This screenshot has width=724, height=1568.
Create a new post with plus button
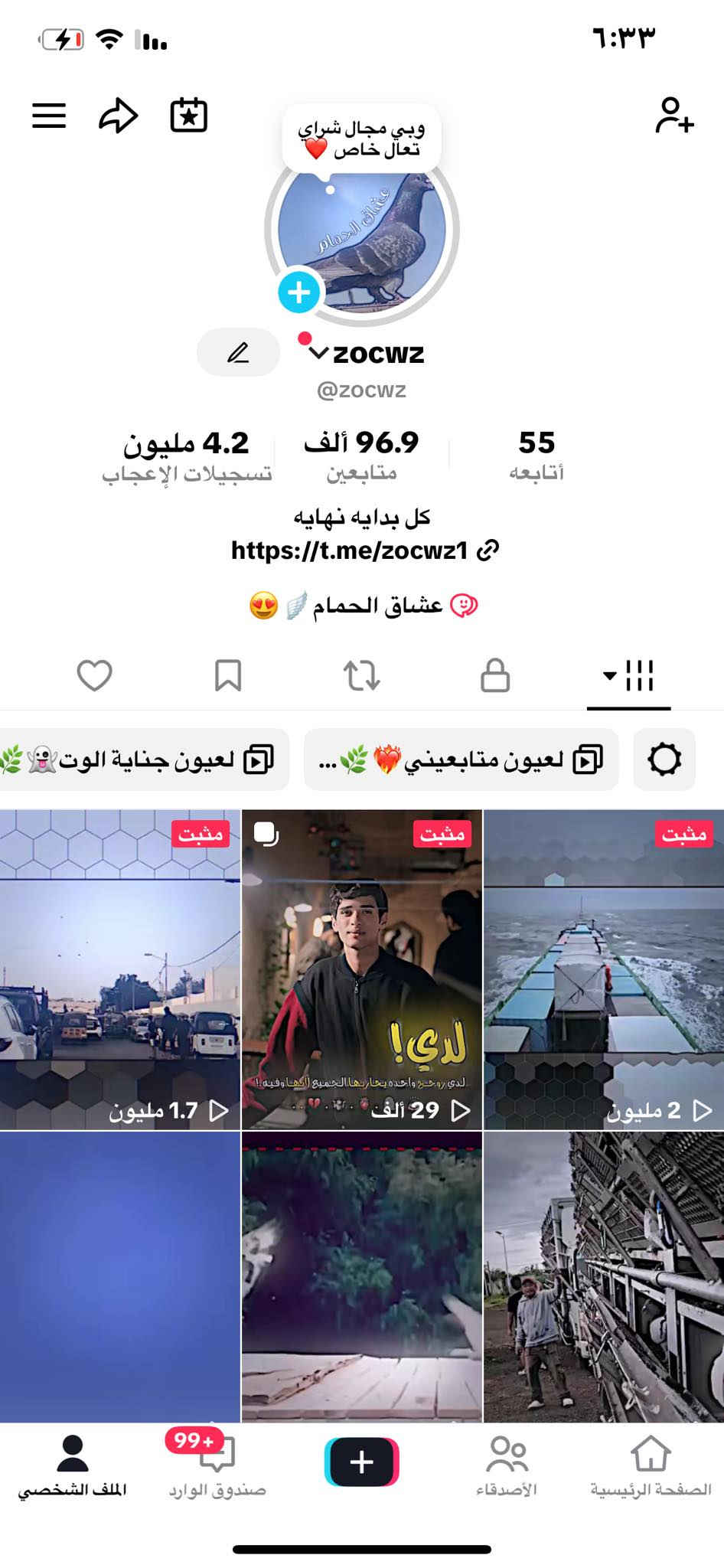tap(362, 1462)
